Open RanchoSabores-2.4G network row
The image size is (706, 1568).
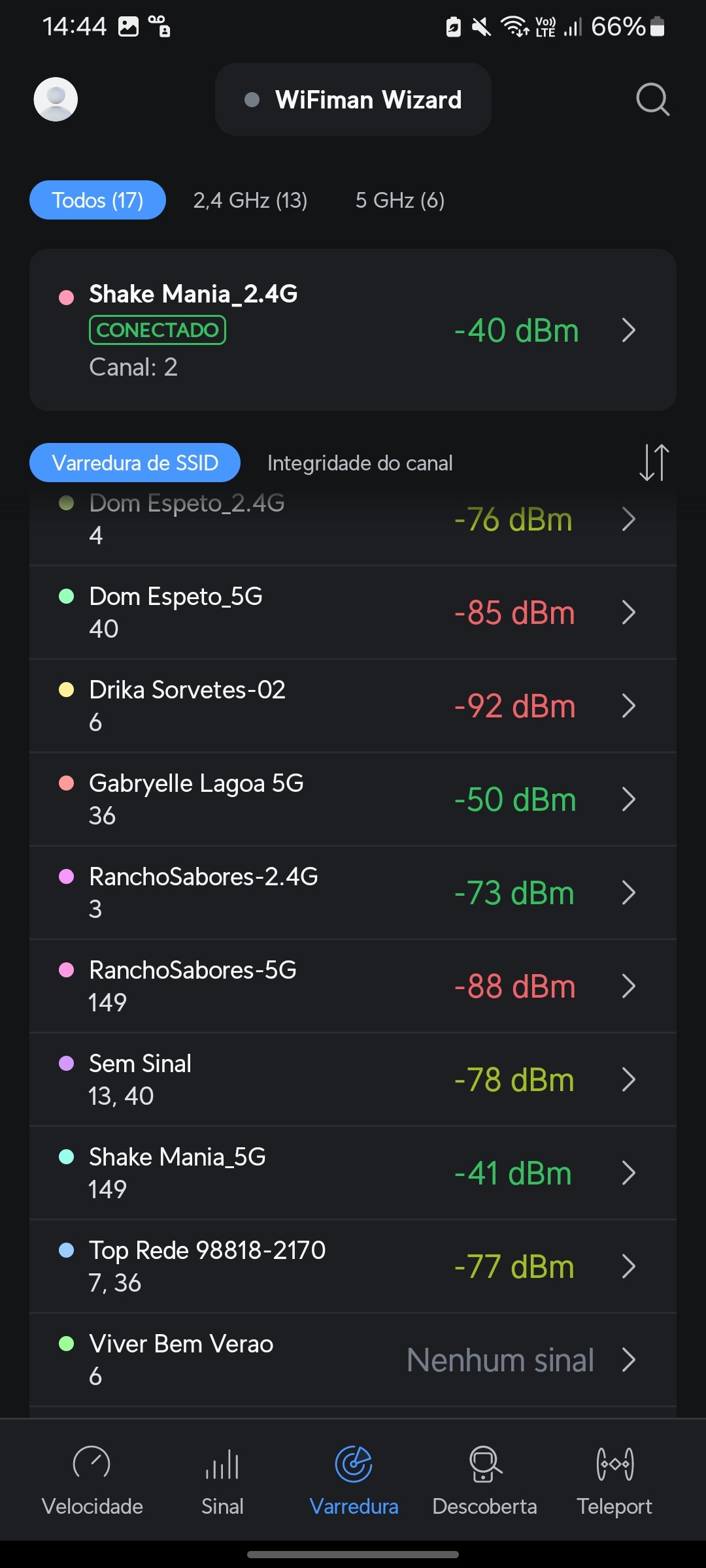[353, 892]
